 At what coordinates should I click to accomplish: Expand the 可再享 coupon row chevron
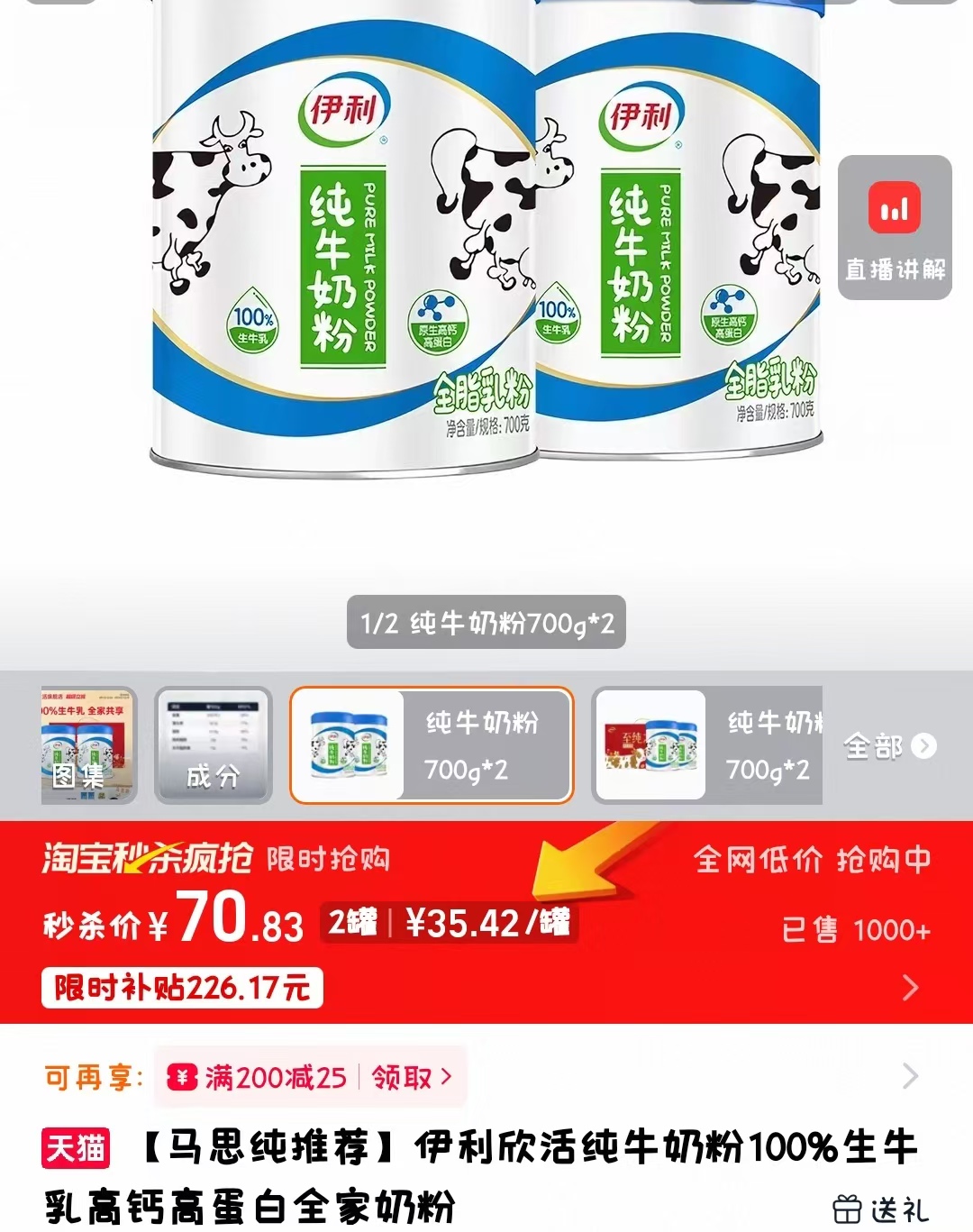coord(910,1075)
